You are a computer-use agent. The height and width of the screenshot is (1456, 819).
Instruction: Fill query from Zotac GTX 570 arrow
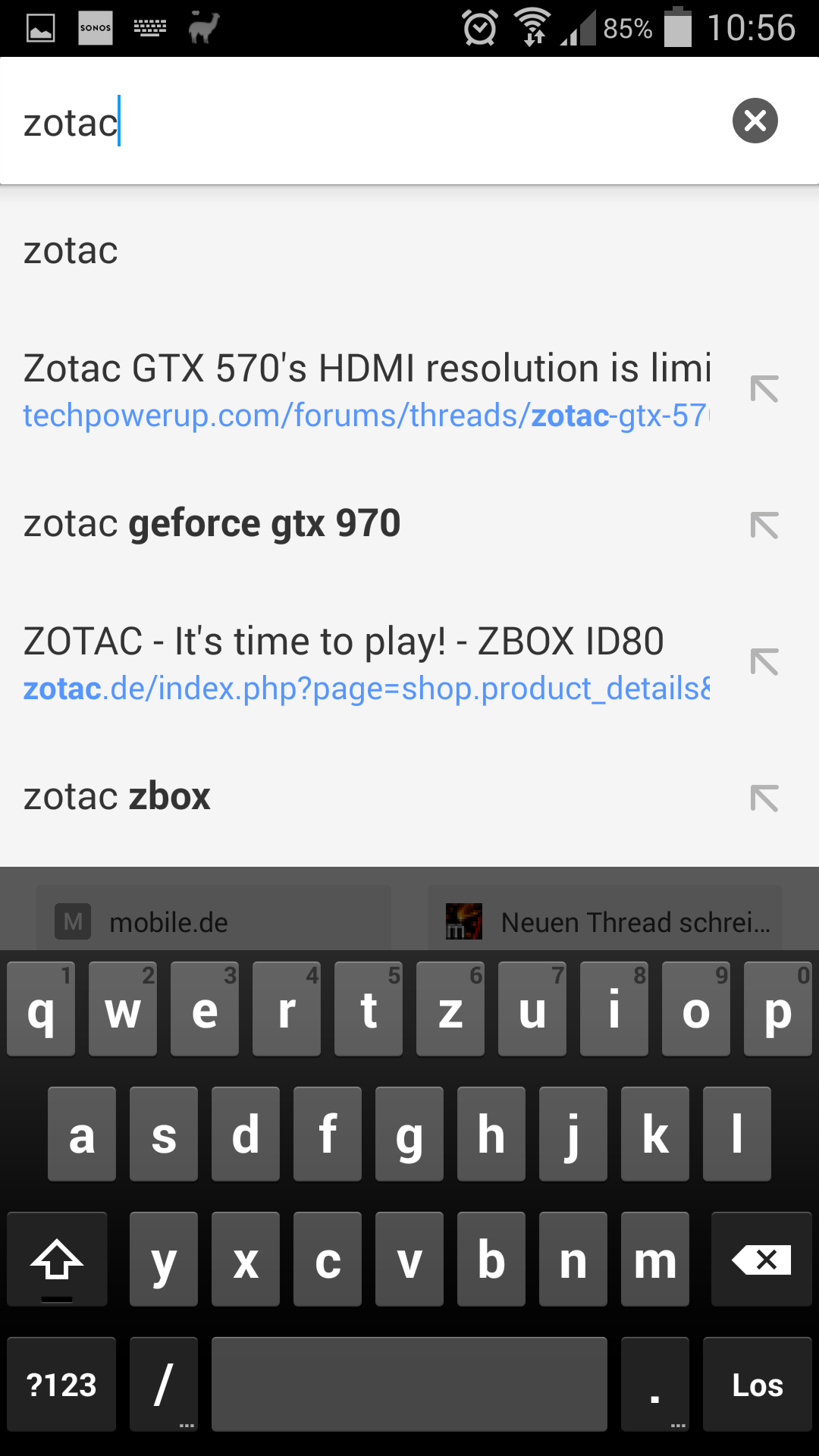click(x=764, y=389)
